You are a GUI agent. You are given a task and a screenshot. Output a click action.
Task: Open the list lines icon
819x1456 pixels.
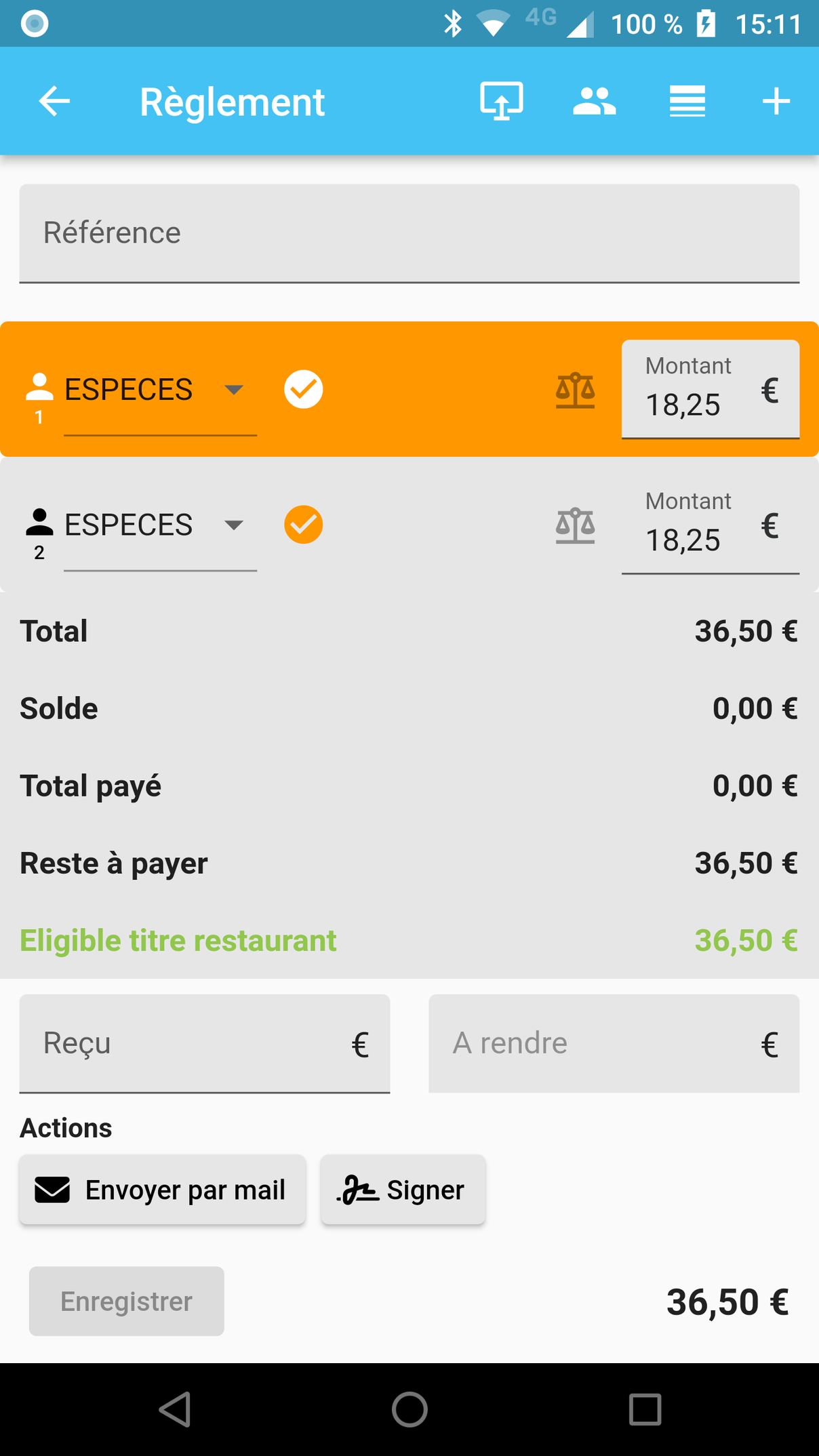687,102
